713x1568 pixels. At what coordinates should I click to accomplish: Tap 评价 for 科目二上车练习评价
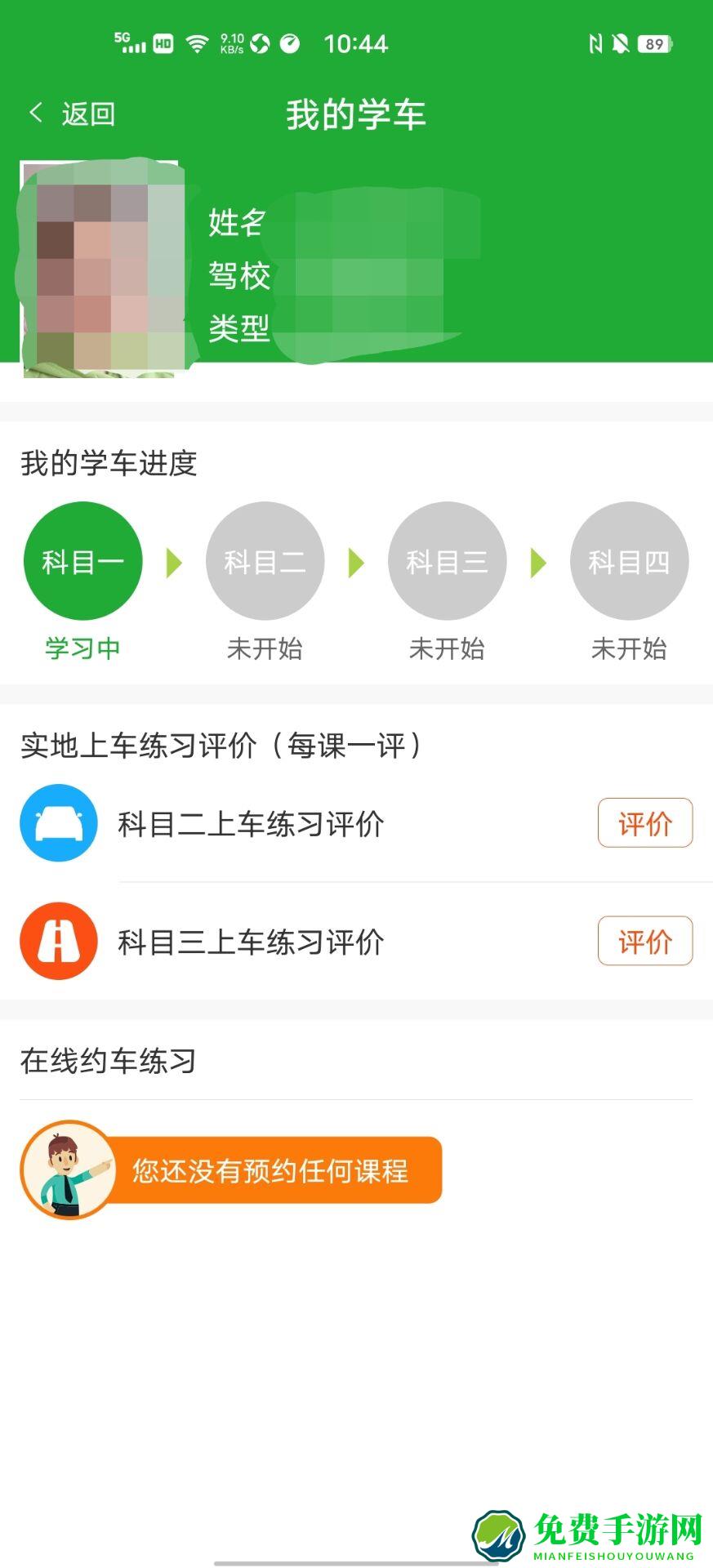coord(644,823)
